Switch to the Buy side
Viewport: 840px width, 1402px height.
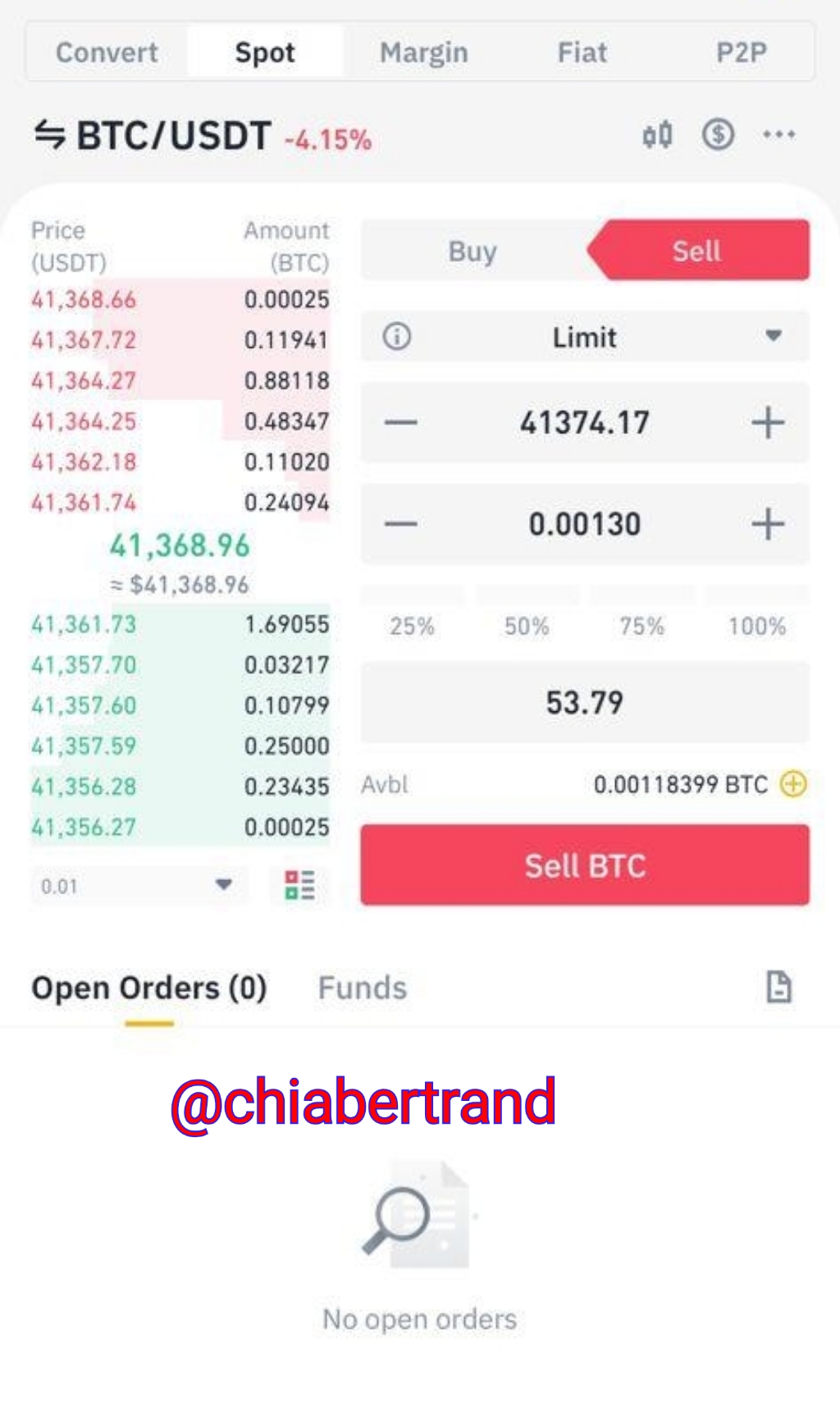pos(472,251)
